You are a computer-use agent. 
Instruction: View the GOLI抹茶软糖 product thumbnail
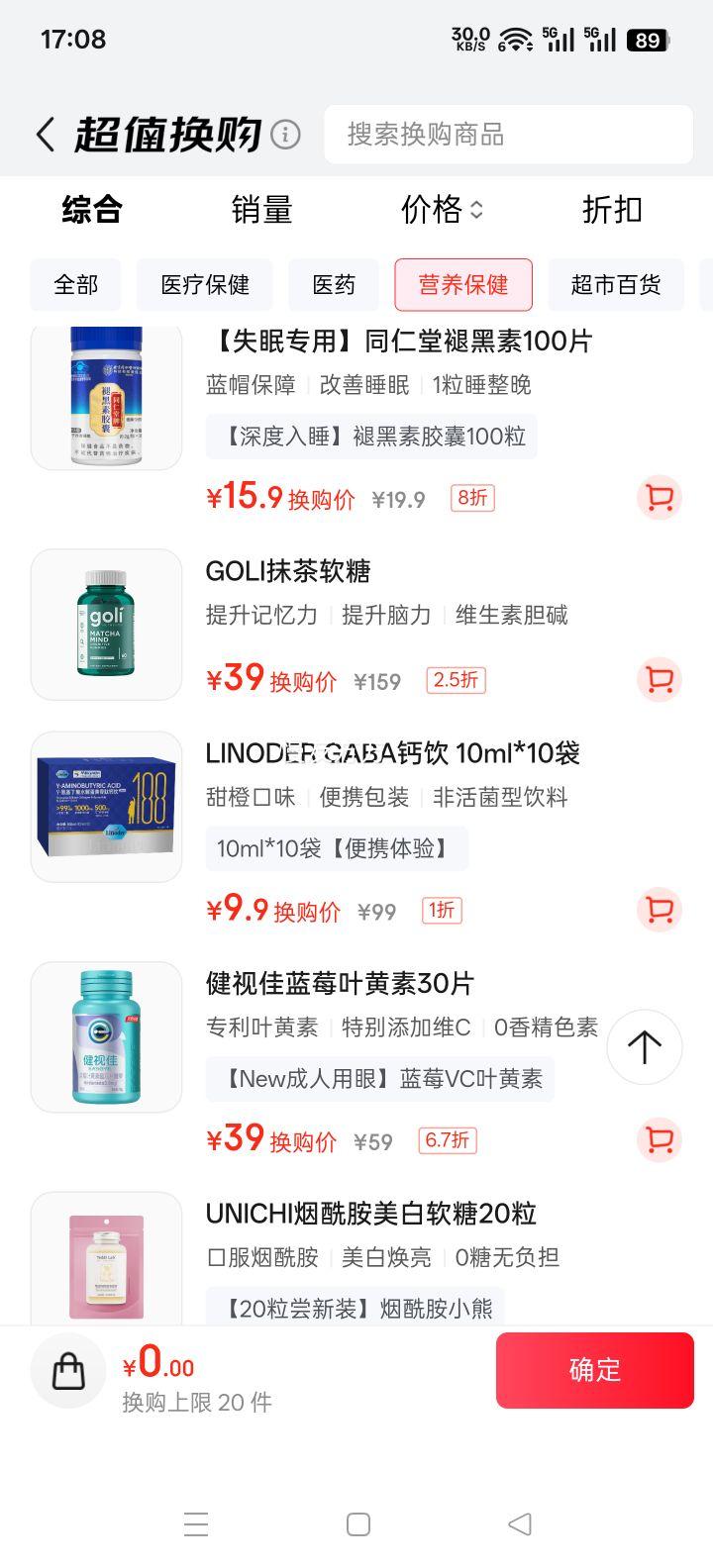pyautogui.click(x=106, y=624)
